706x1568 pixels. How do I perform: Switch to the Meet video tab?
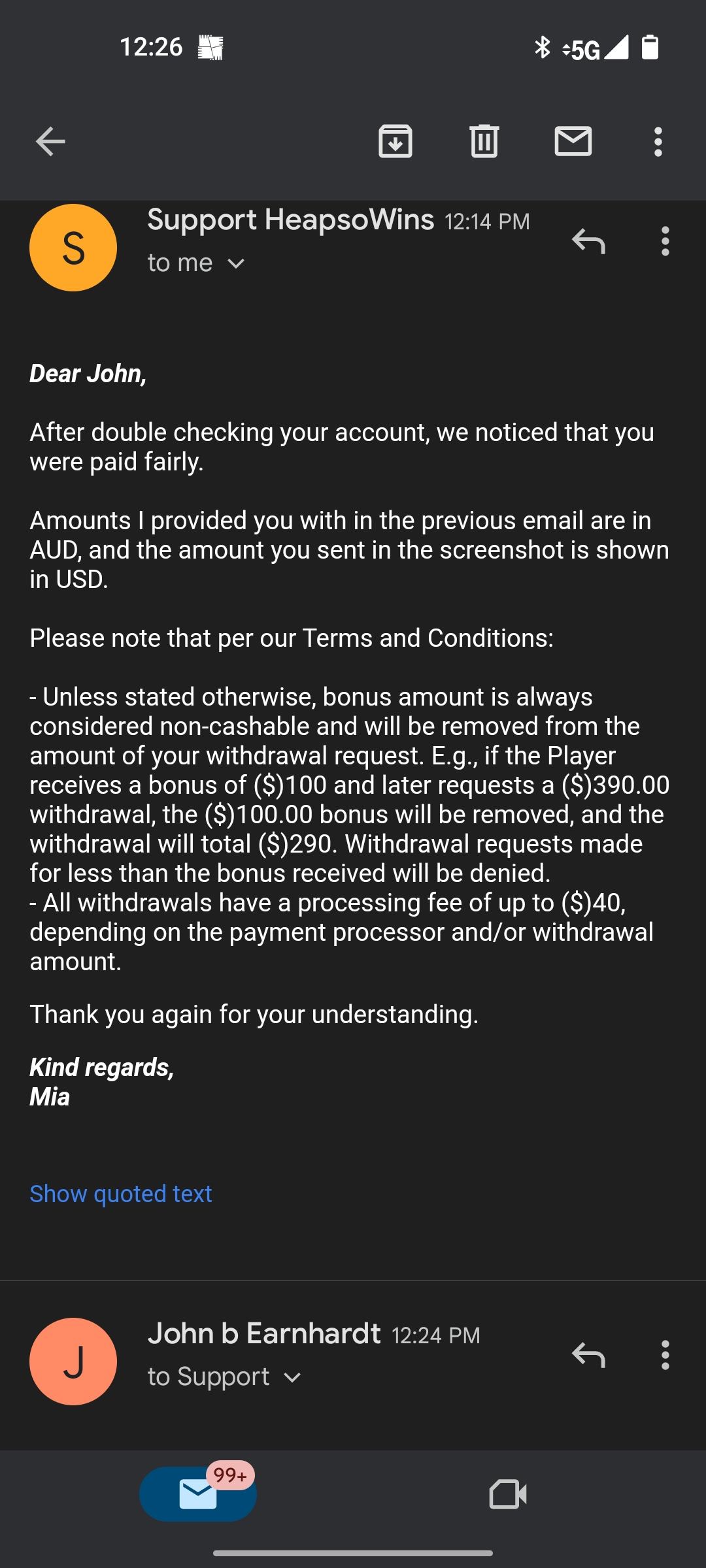pyautogui.click(x=508, y=1494)
